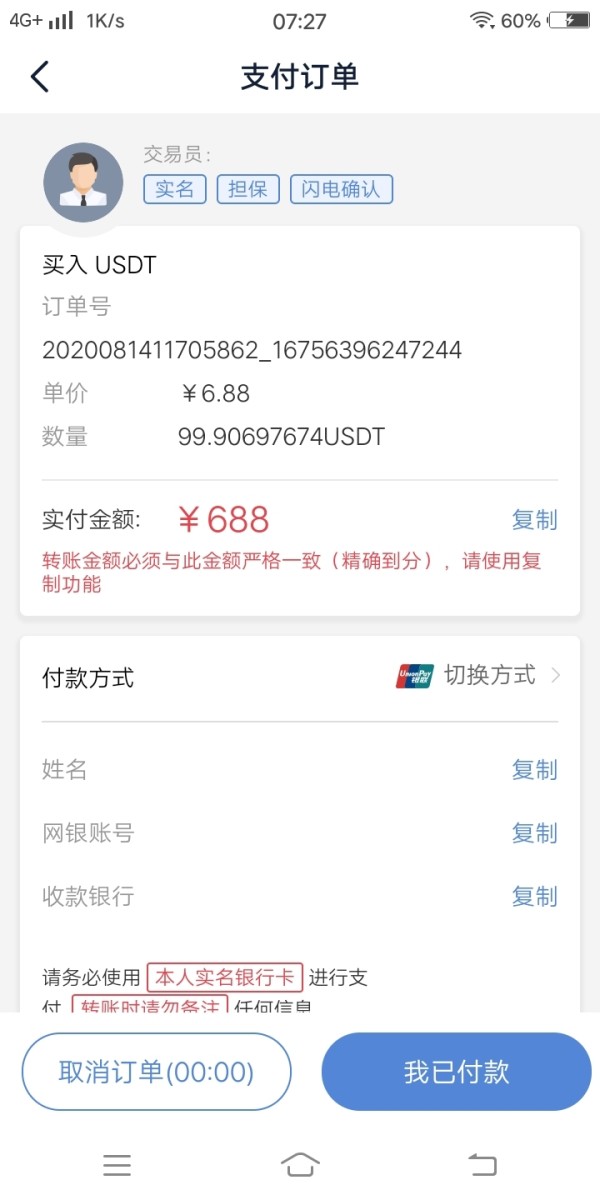This screenshot has width=600, height=1200.
Task: Go to the system home screen
Action: (300, 1164)
